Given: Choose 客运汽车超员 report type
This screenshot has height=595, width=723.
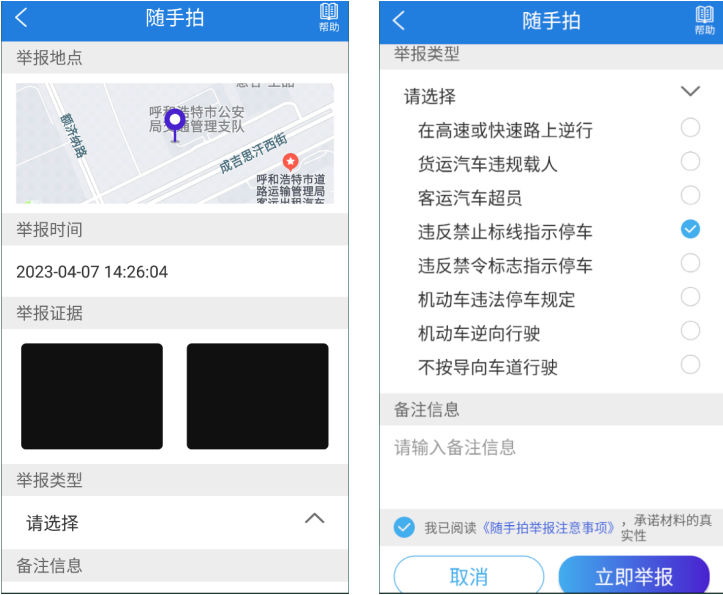Looking at the screenshot, I should click(x=690, y=196).
